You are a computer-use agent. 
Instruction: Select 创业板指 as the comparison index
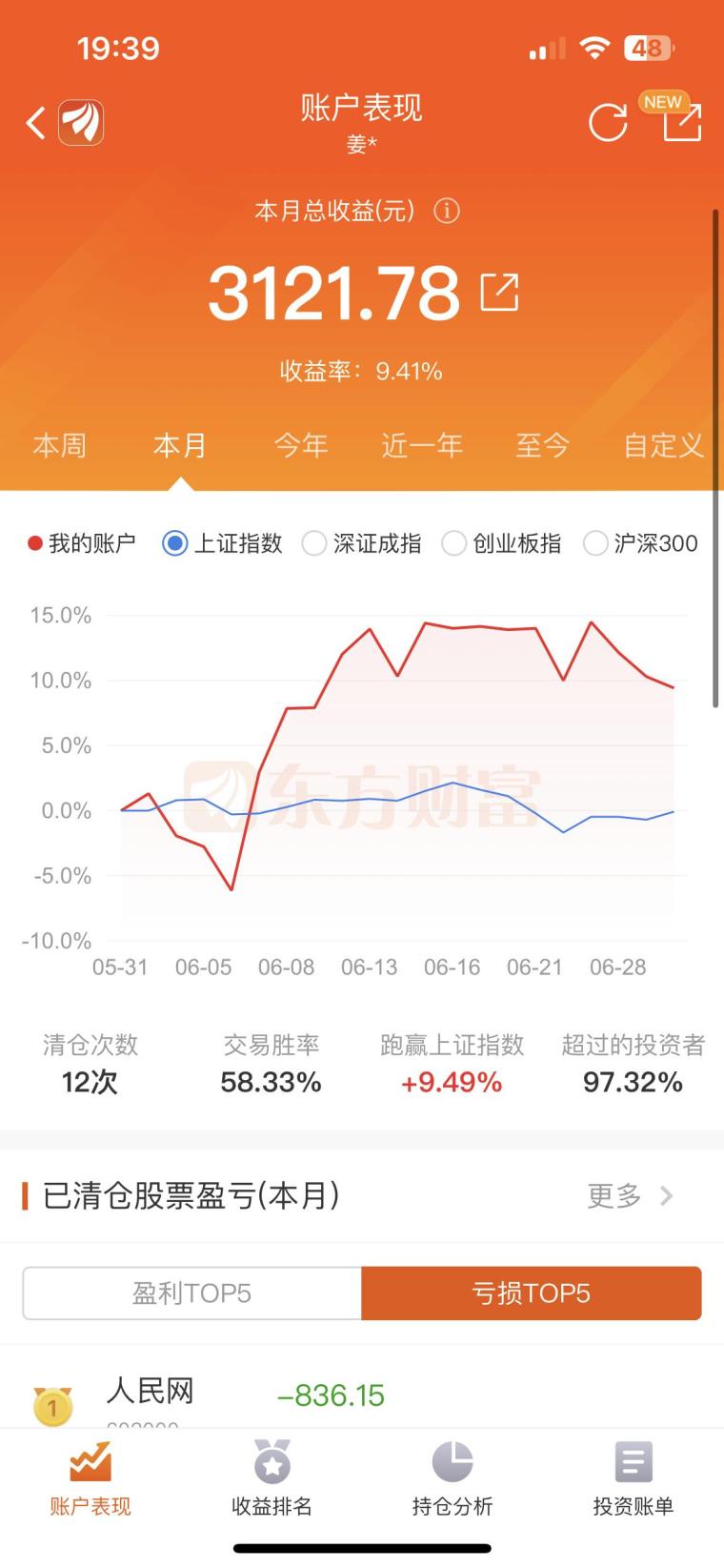502,543
